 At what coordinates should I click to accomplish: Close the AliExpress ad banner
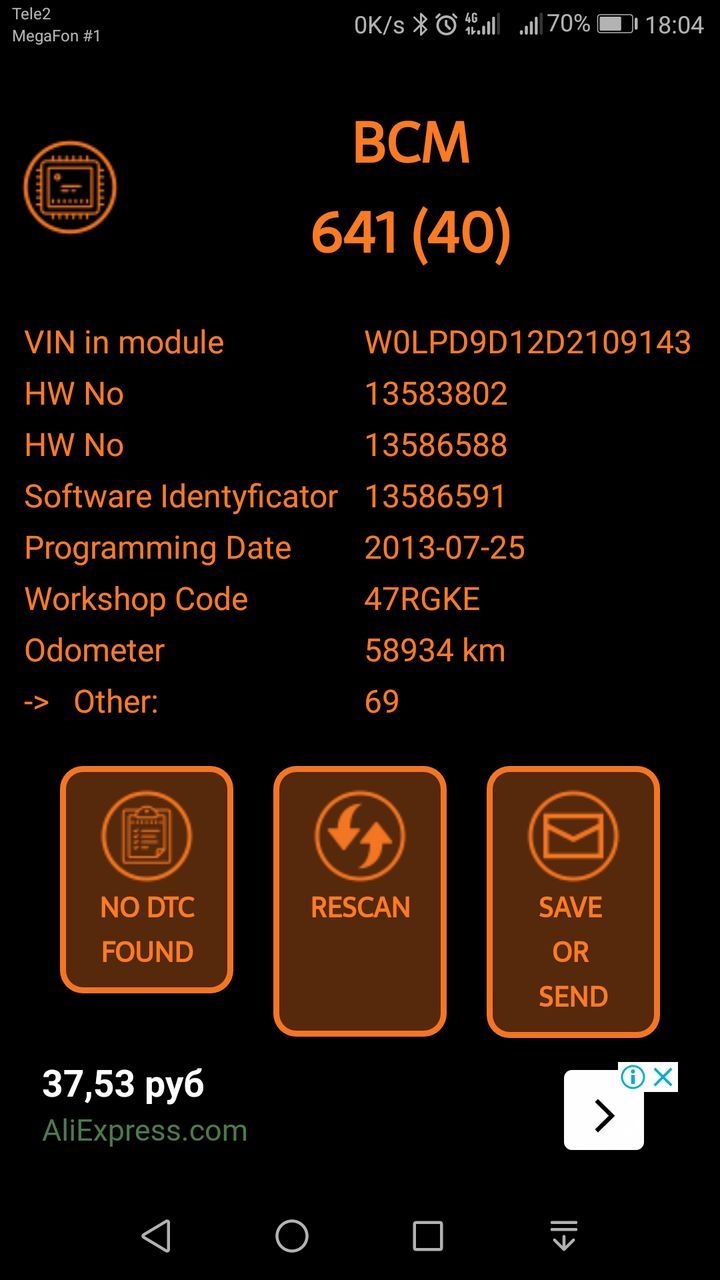(663, 1077)
